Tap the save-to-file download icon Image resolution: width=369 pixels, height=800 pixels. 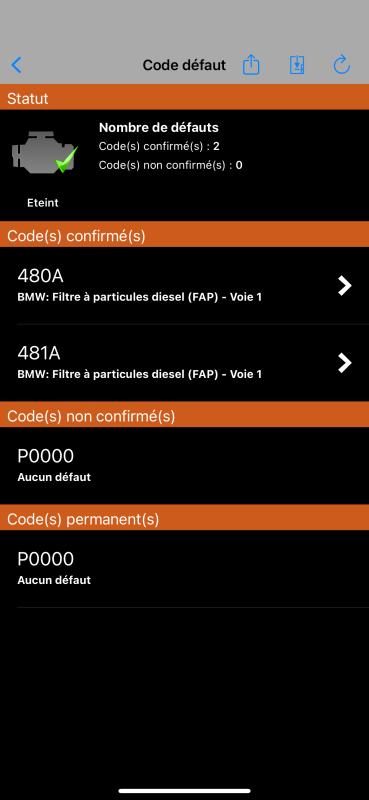[x=297, y=65]
